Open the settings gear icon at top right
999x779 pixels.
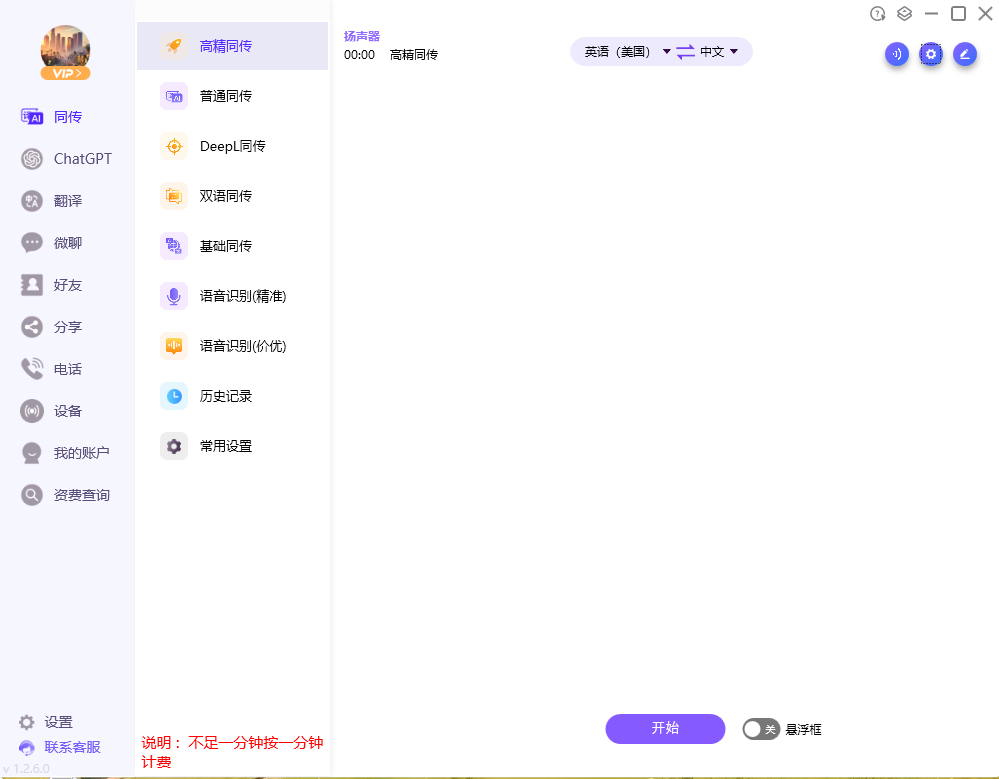(x=931, y=54)
